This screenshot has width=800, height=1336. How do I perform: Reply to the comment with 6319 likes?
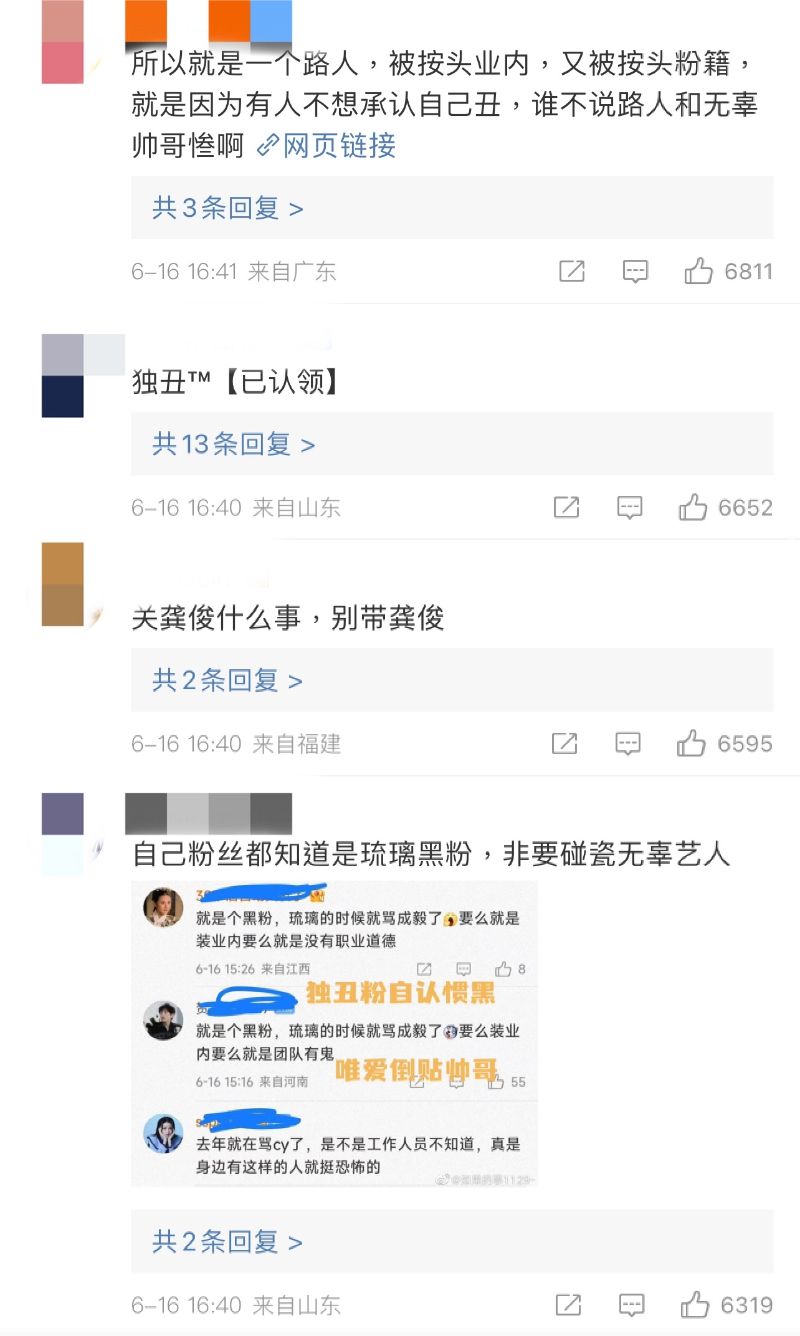631,1305
